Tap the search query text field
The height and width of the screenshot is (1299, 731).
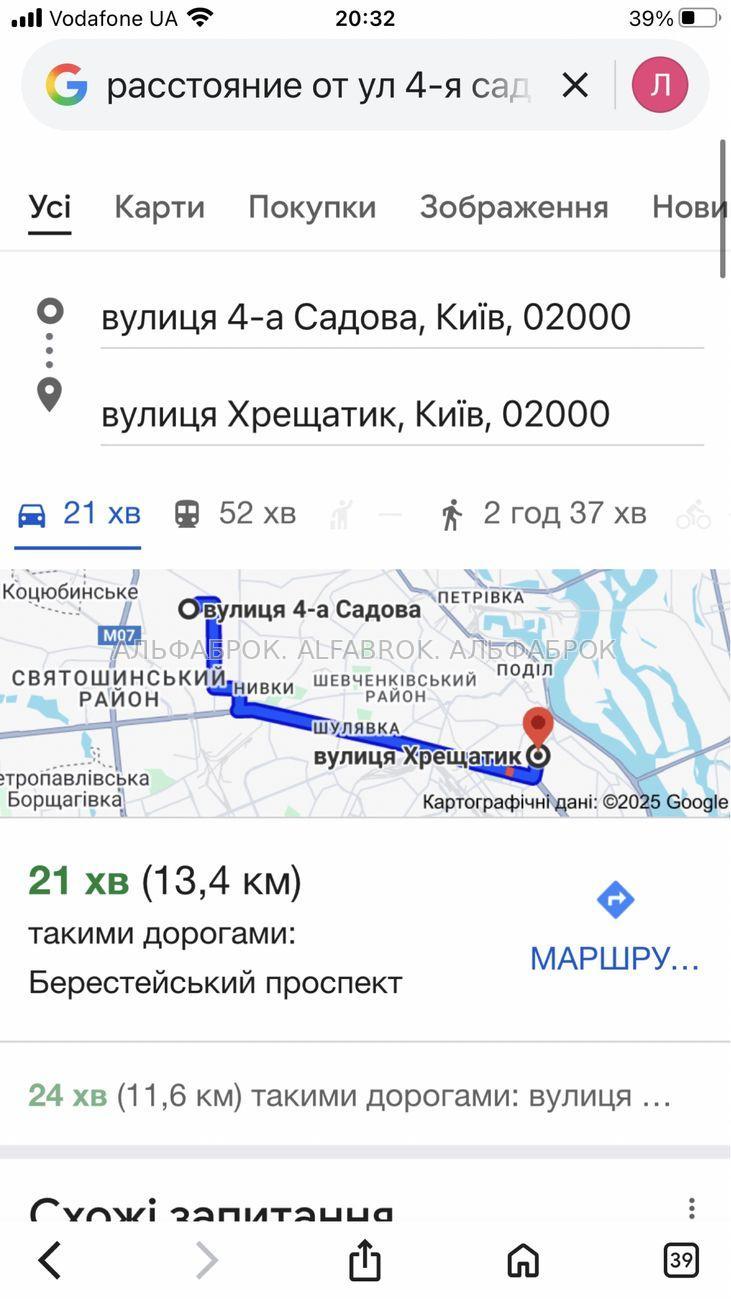tap(317, 86)
